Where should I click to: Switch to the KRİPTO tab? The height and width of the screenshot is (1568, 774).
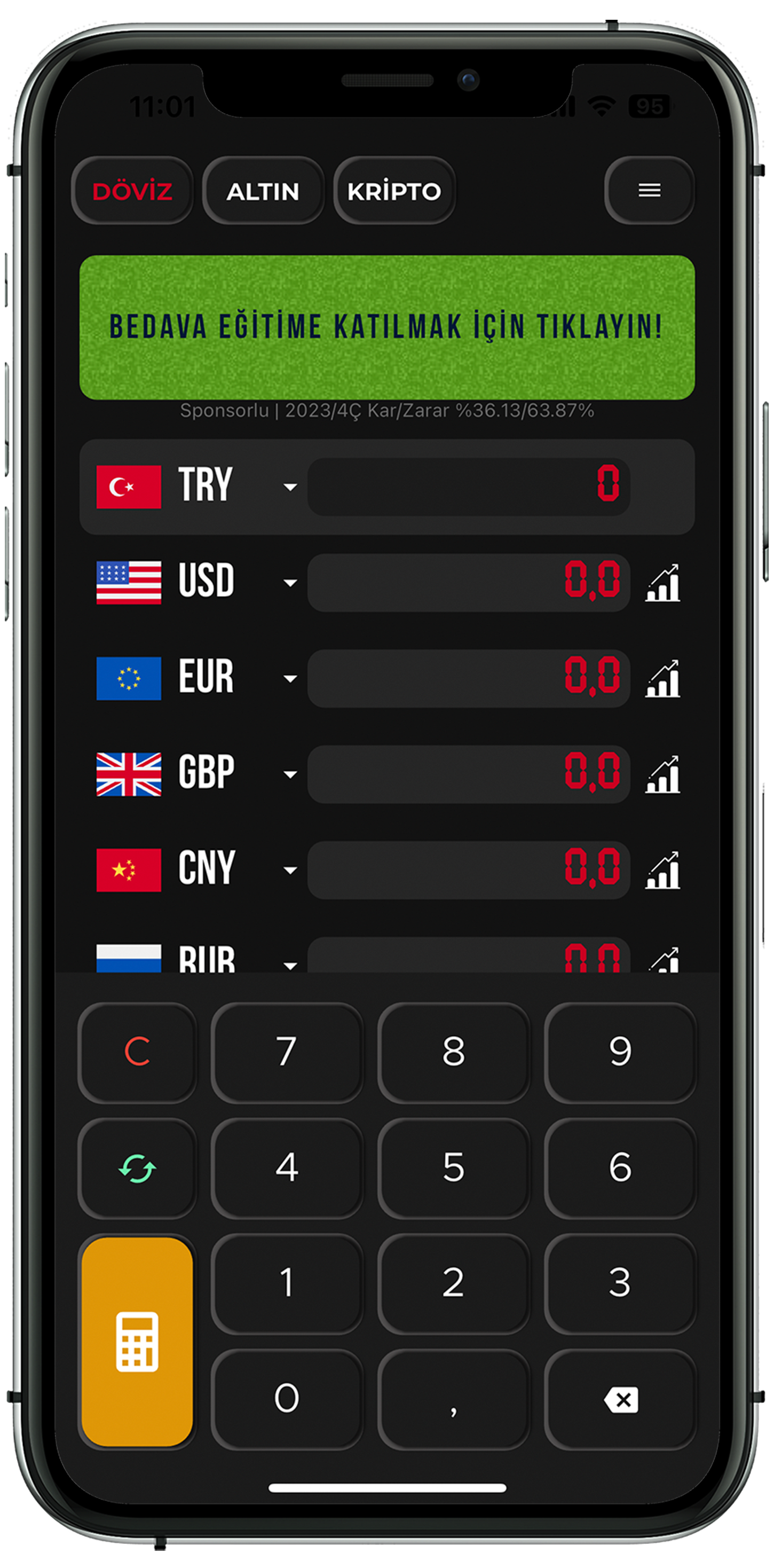click(394, 191)
